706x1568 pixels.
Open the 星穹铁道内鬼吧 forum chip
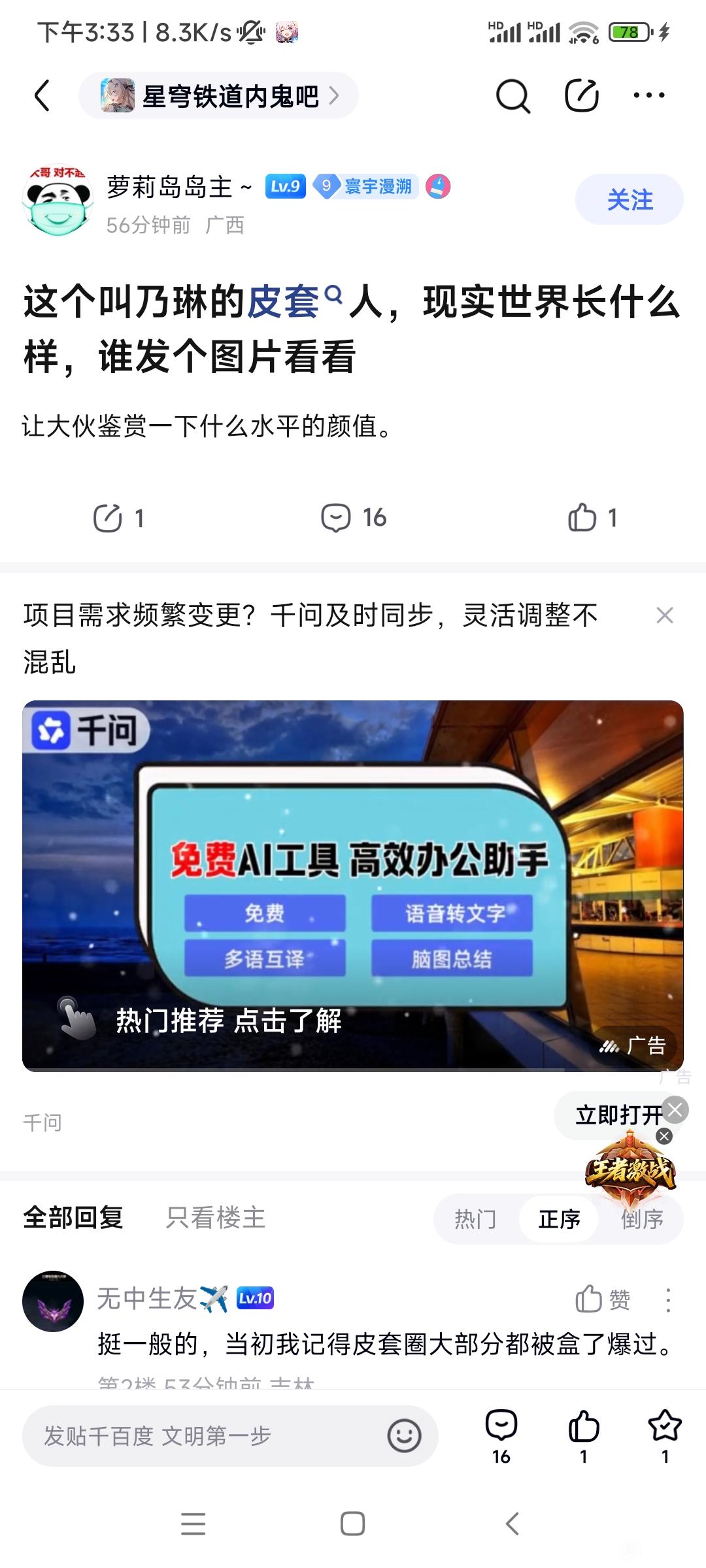(219, 96)
